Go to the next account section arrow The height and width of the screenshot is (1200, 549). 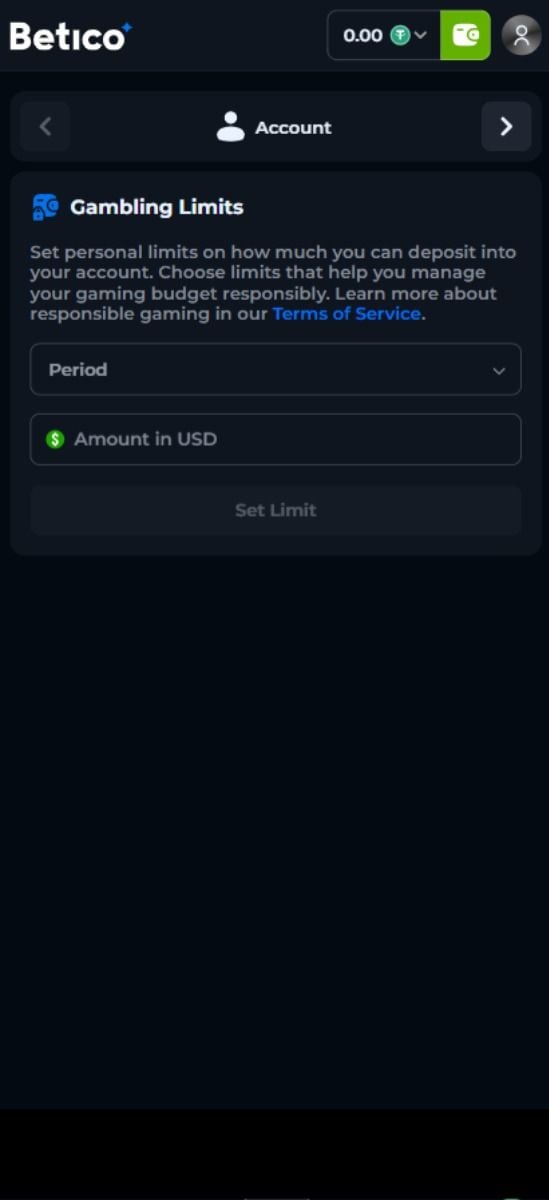[506, 127]
